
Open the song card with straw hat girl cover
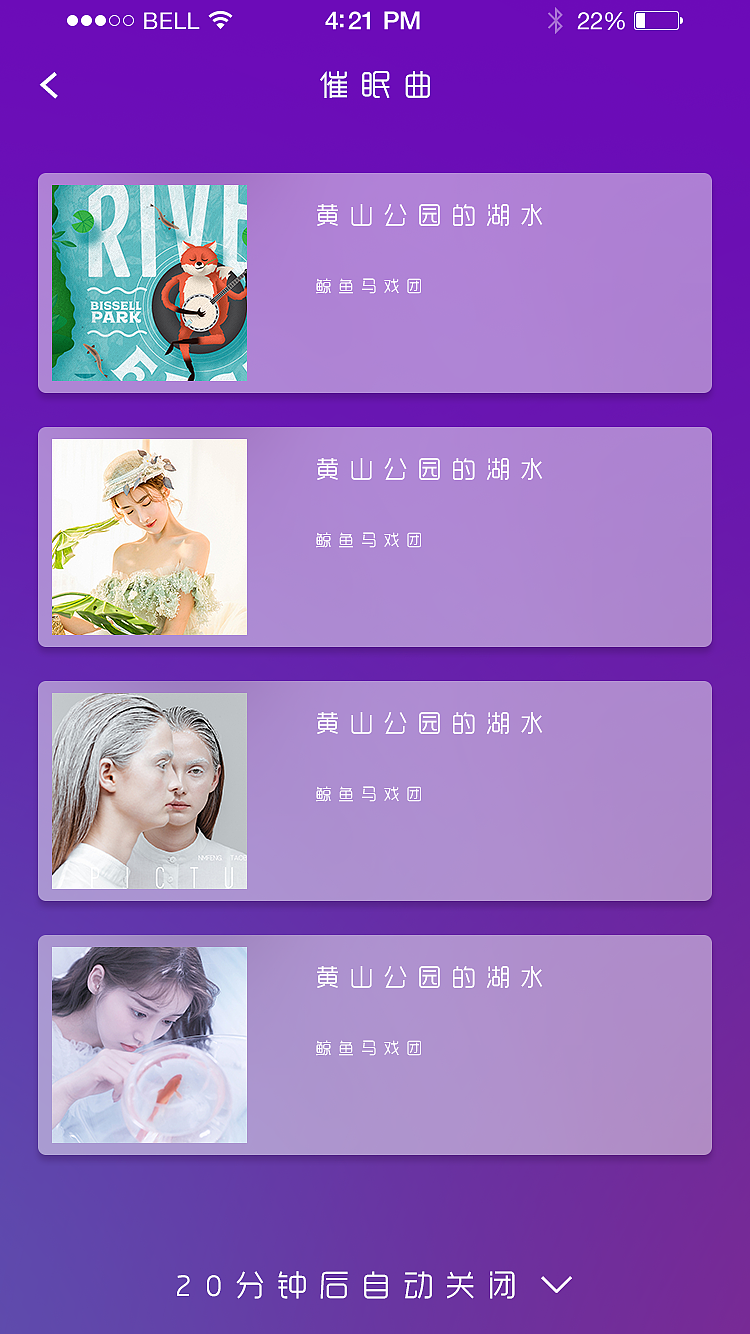pyautogui.click(x=375, y=537)
